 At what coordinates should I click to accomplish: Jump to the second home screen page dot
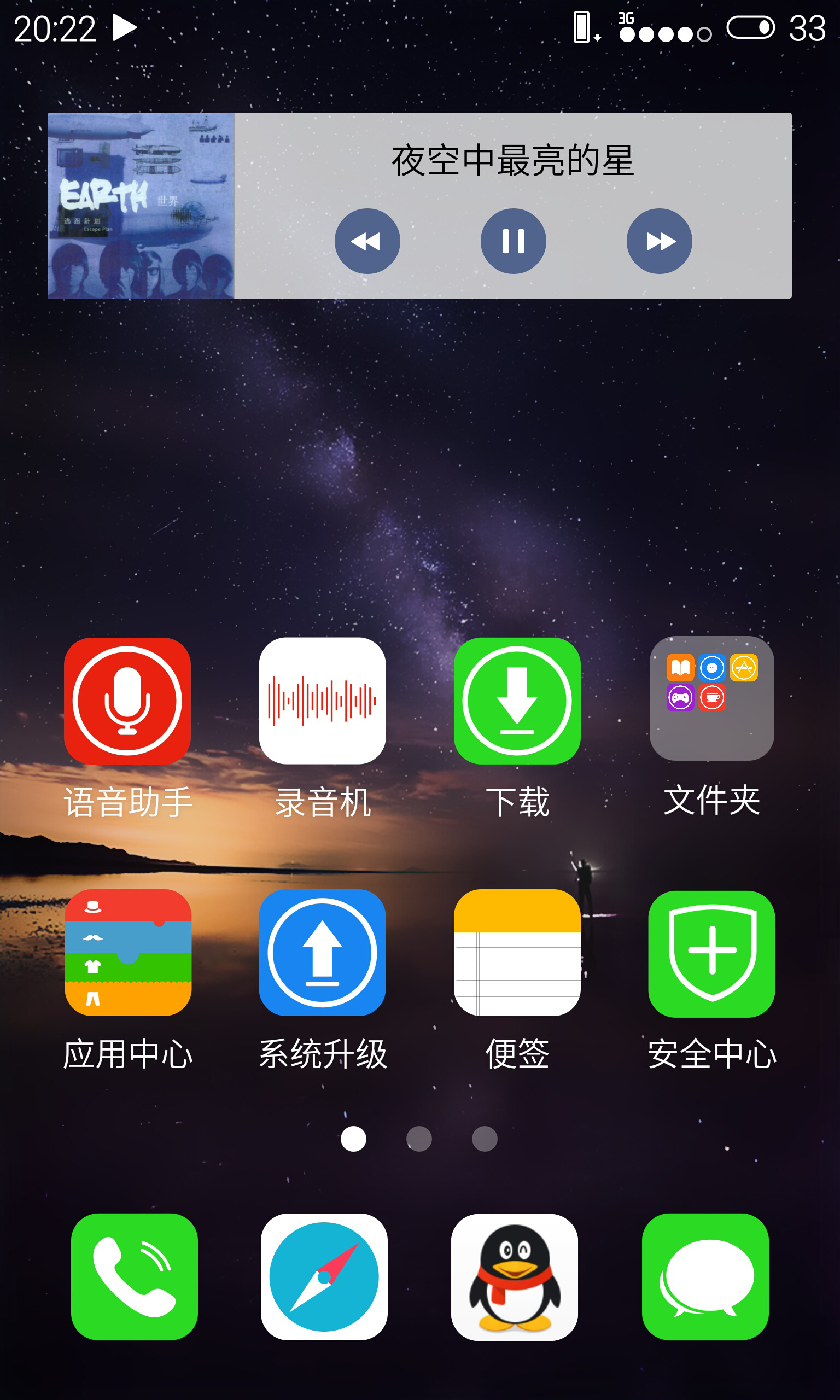(x=419, y=1139)
